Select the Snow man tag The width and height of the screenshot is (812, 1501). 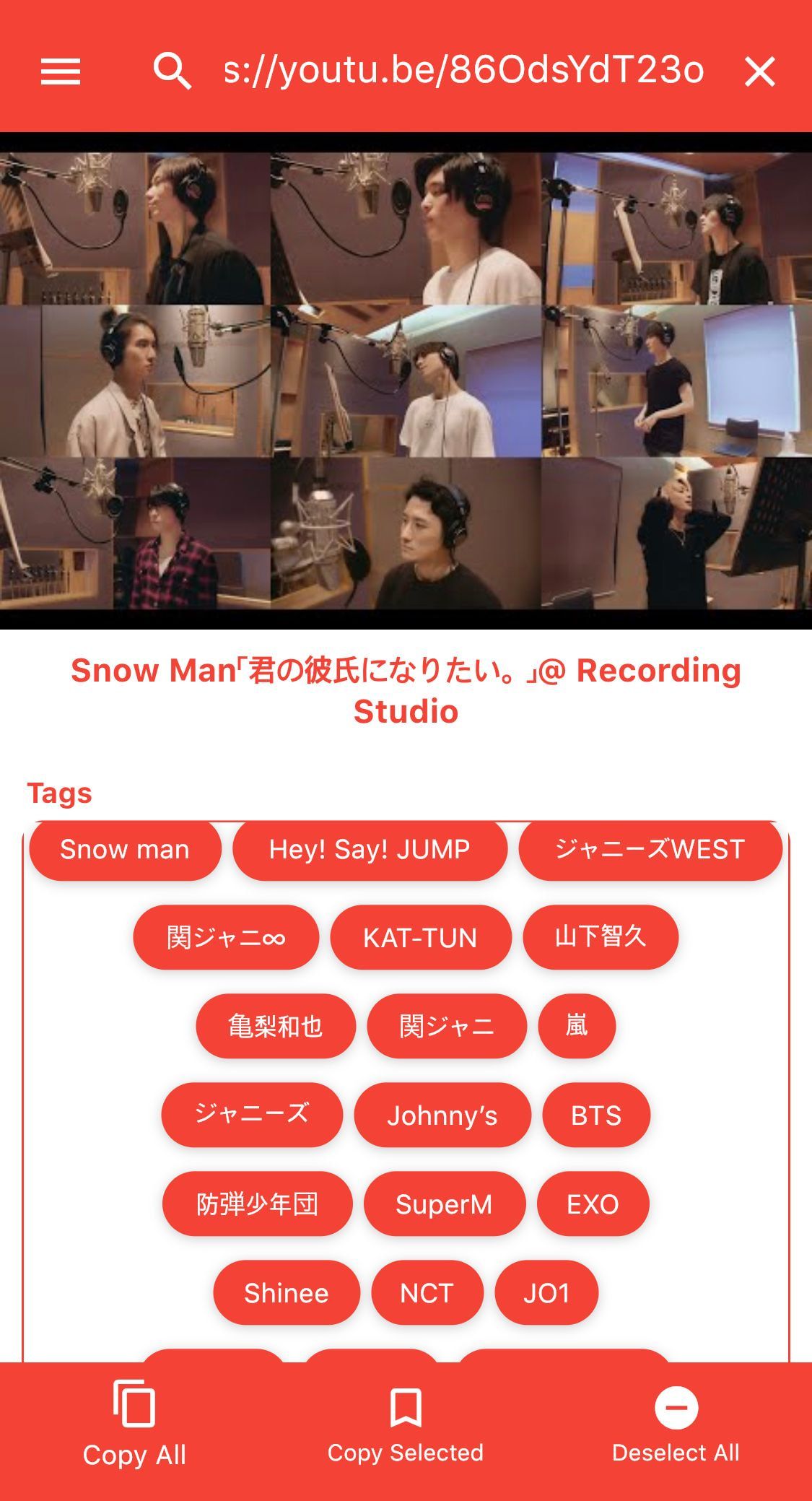coord(125,849)
